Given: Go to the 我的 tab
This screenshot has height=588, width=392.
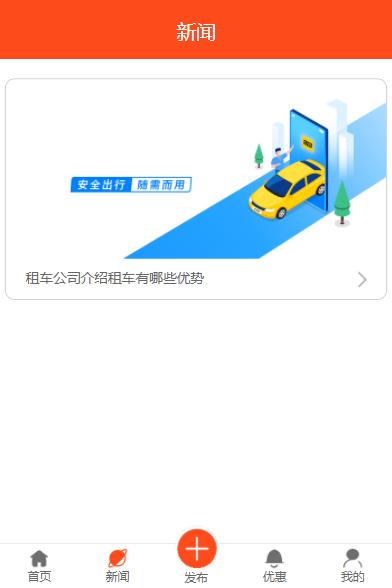Looking at the screenshot, I should (x=353, y=566).
